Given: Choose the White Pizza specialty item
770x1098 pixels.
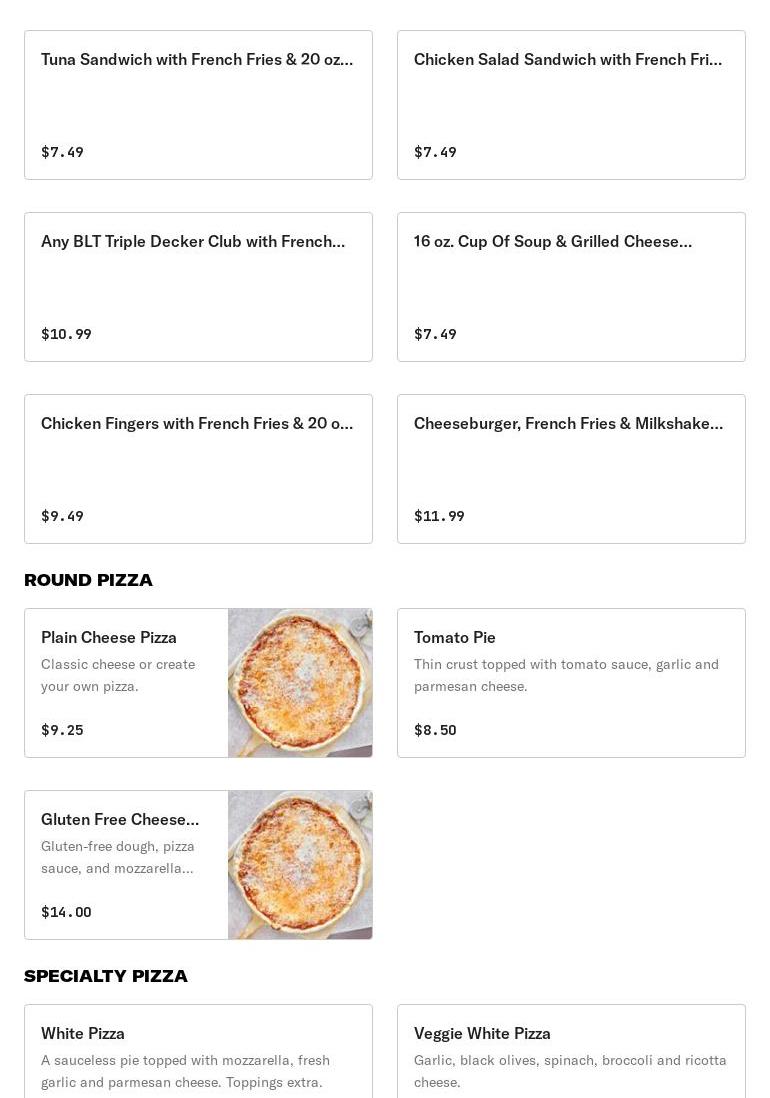Looking at the screenshot, I should (x=198, y=1052).
